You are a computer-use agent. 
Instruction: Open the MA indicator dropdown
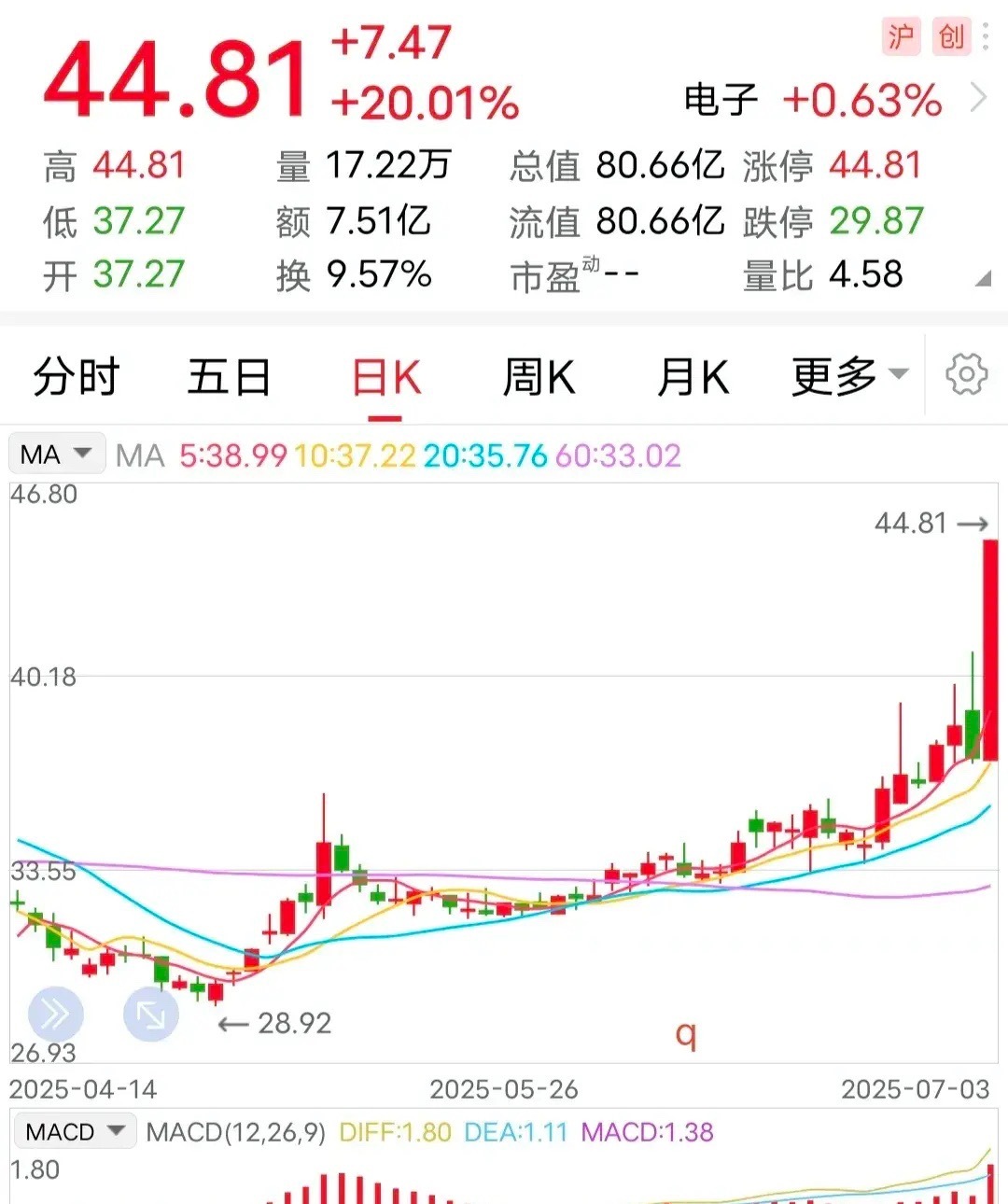click(x=57, y=455)
